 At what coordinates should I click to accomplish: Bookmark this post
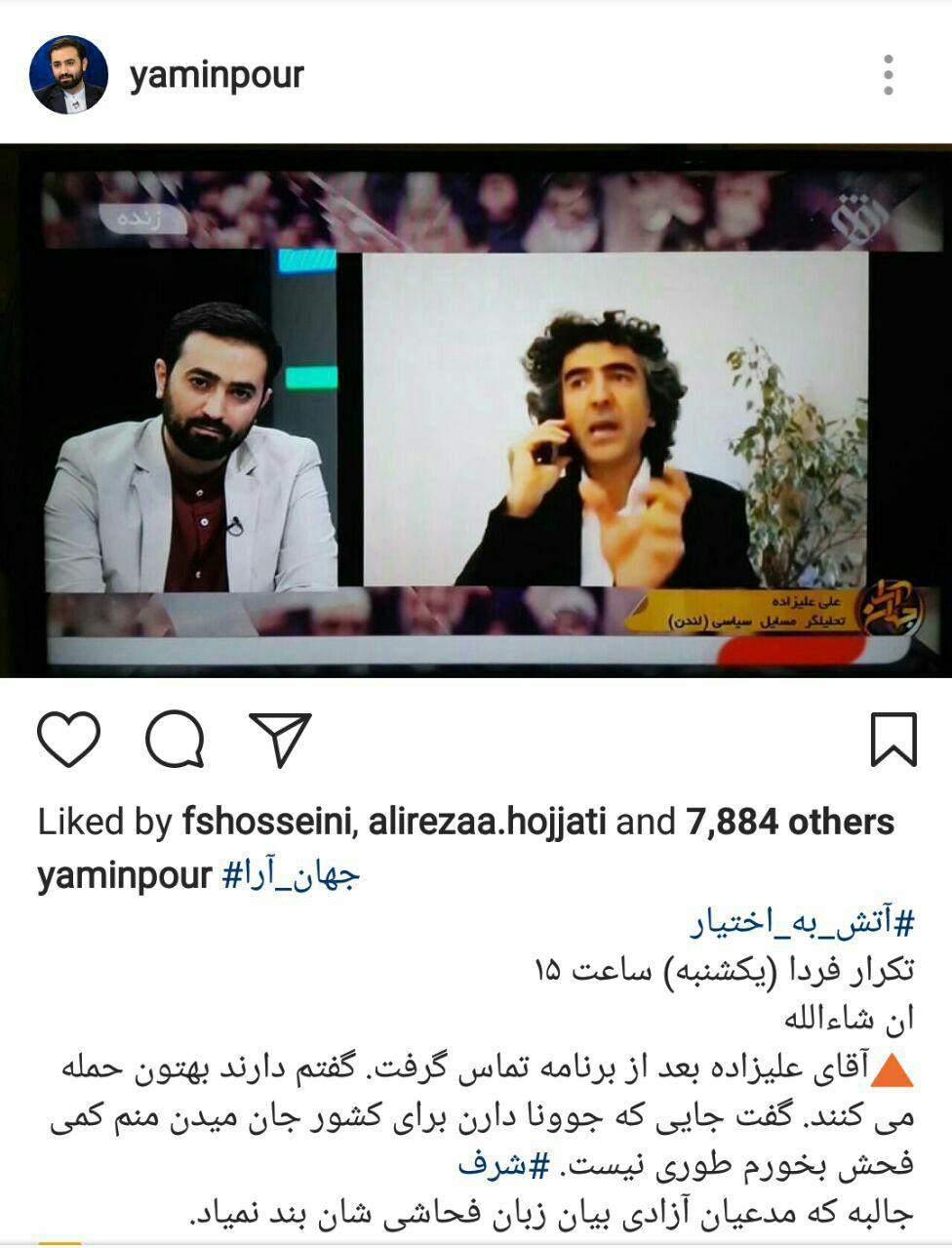[x=892, y=739]
